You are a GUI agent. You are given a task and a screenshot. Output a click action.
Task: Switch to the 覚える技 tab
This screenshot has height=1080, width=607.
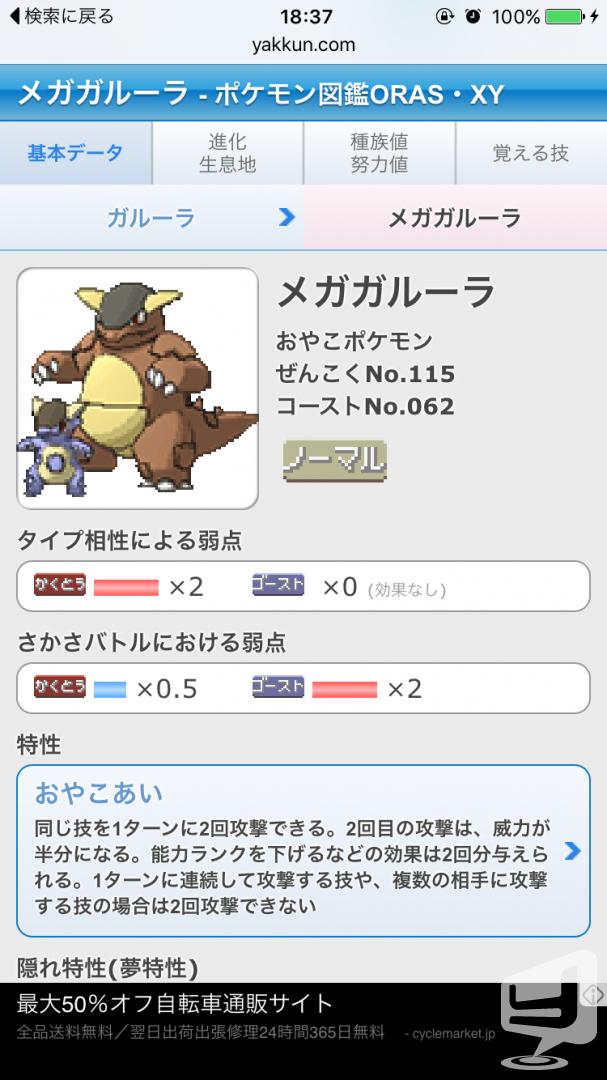tap(531, 153)
